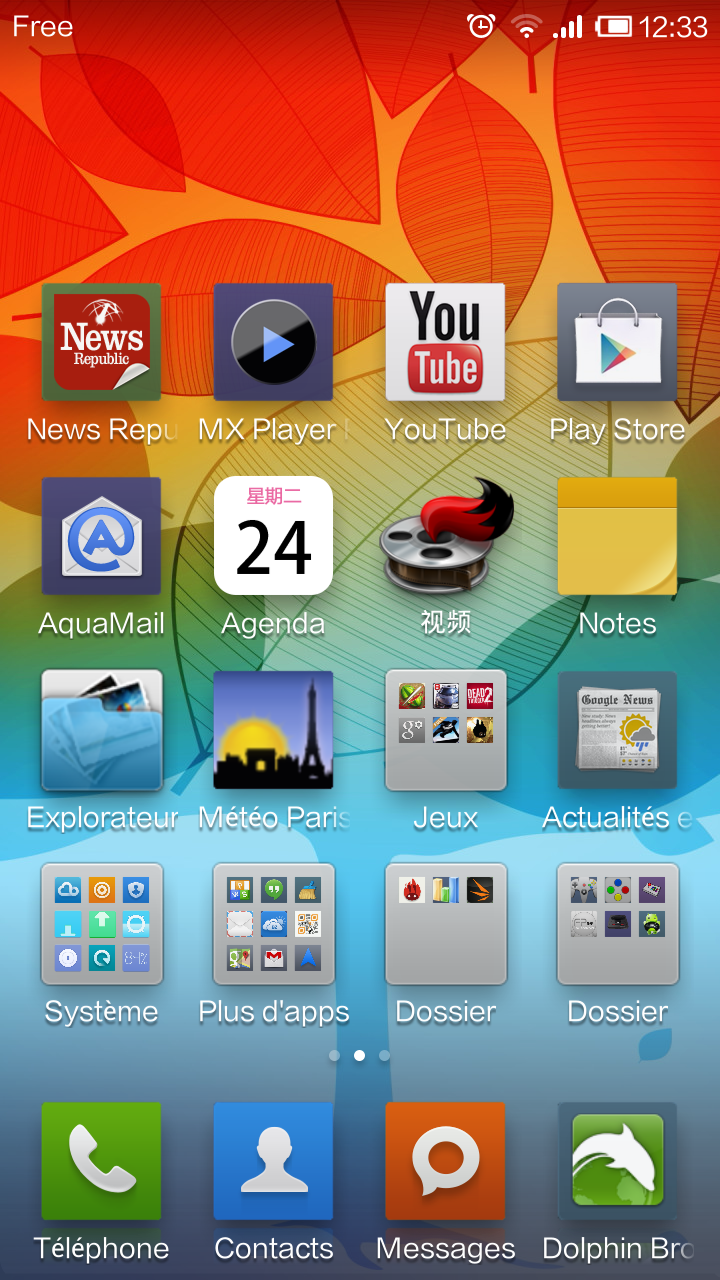Launch MX Player
Image resolution: width=720 pixels, height=1280 pixels.
tap(273, 343)
